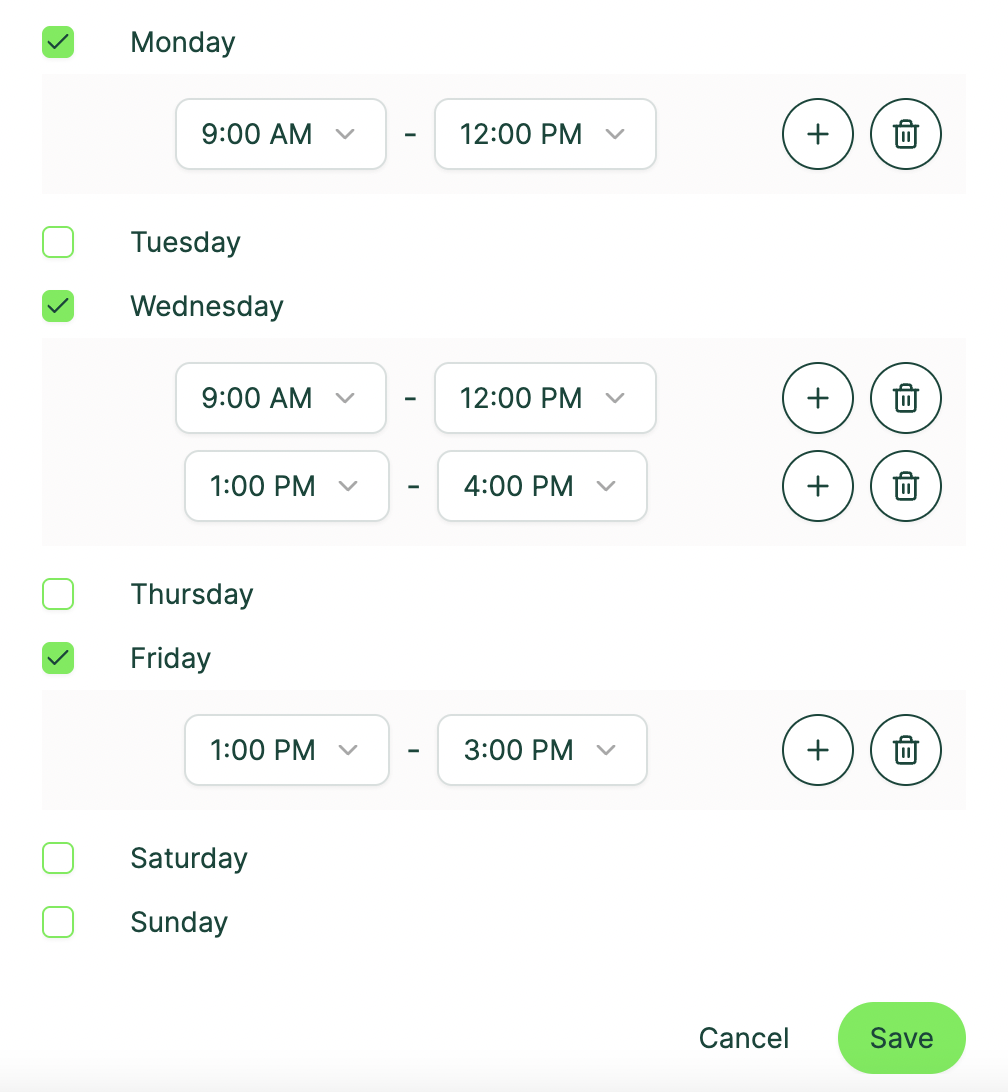1008x1092 pixels.
Task: Click Cancel to discard changes
Action: pos(744,1038)
